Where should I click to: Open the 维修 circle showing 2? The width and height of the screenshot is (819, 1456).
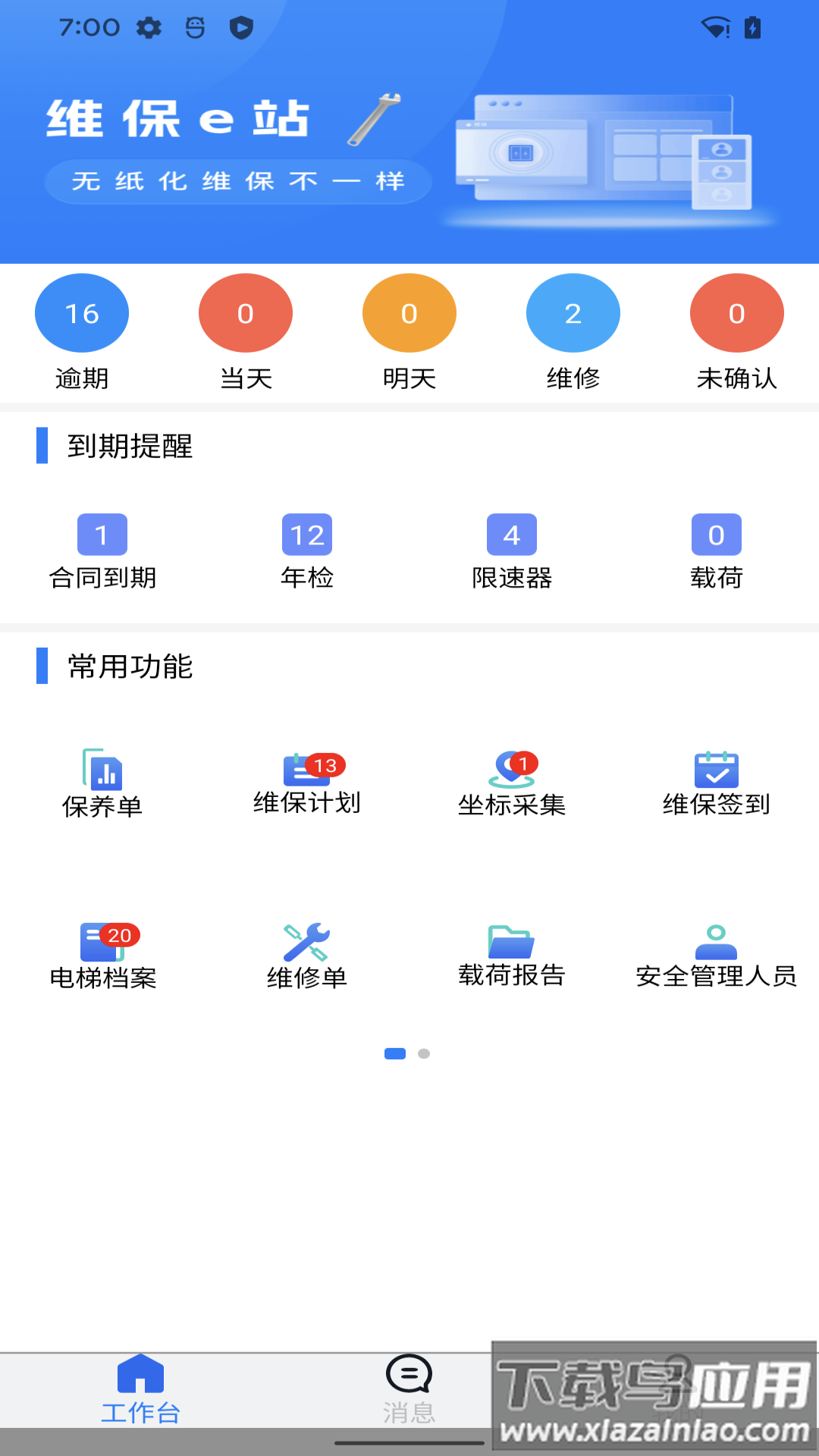click(573, 312)
